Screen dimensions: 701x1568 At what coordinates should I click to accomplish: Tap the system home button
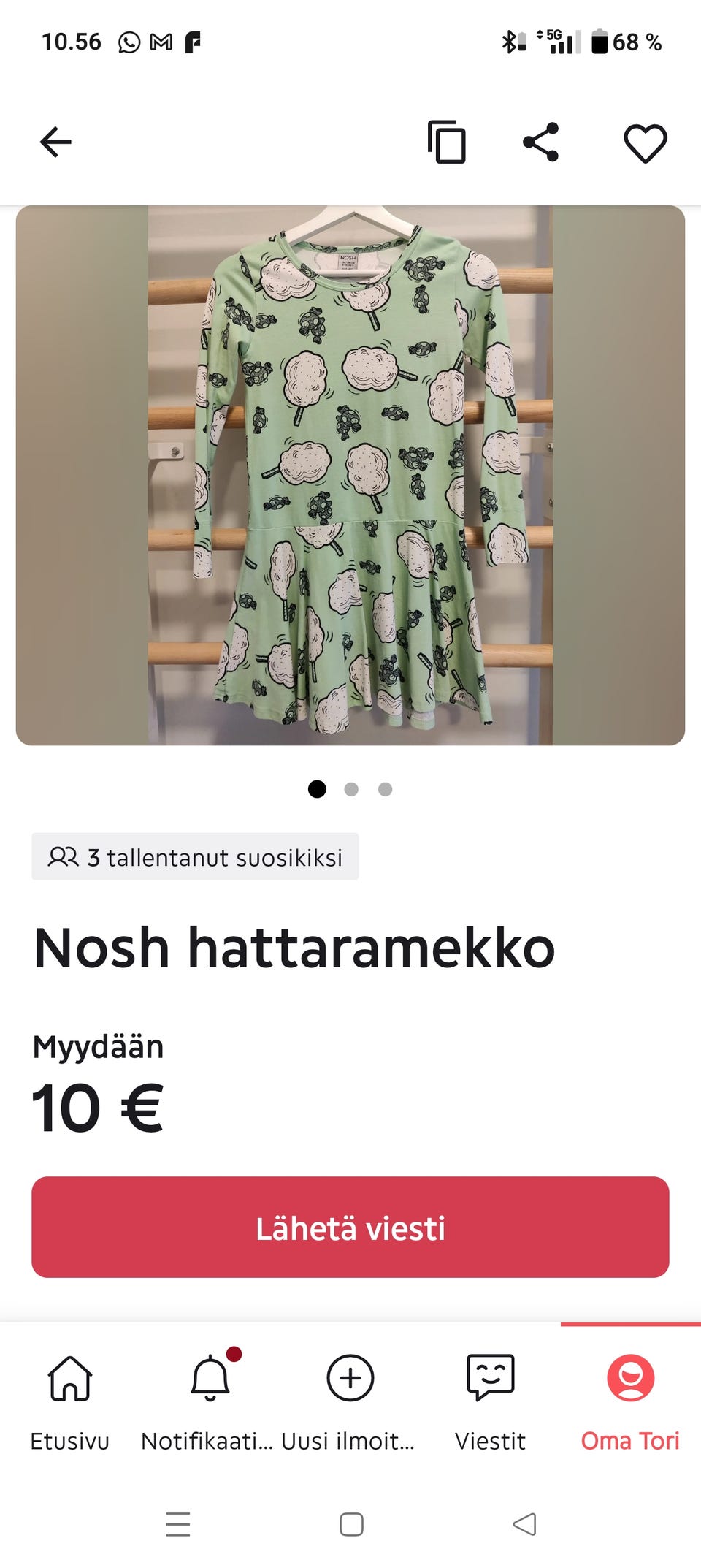[351, 1524]
